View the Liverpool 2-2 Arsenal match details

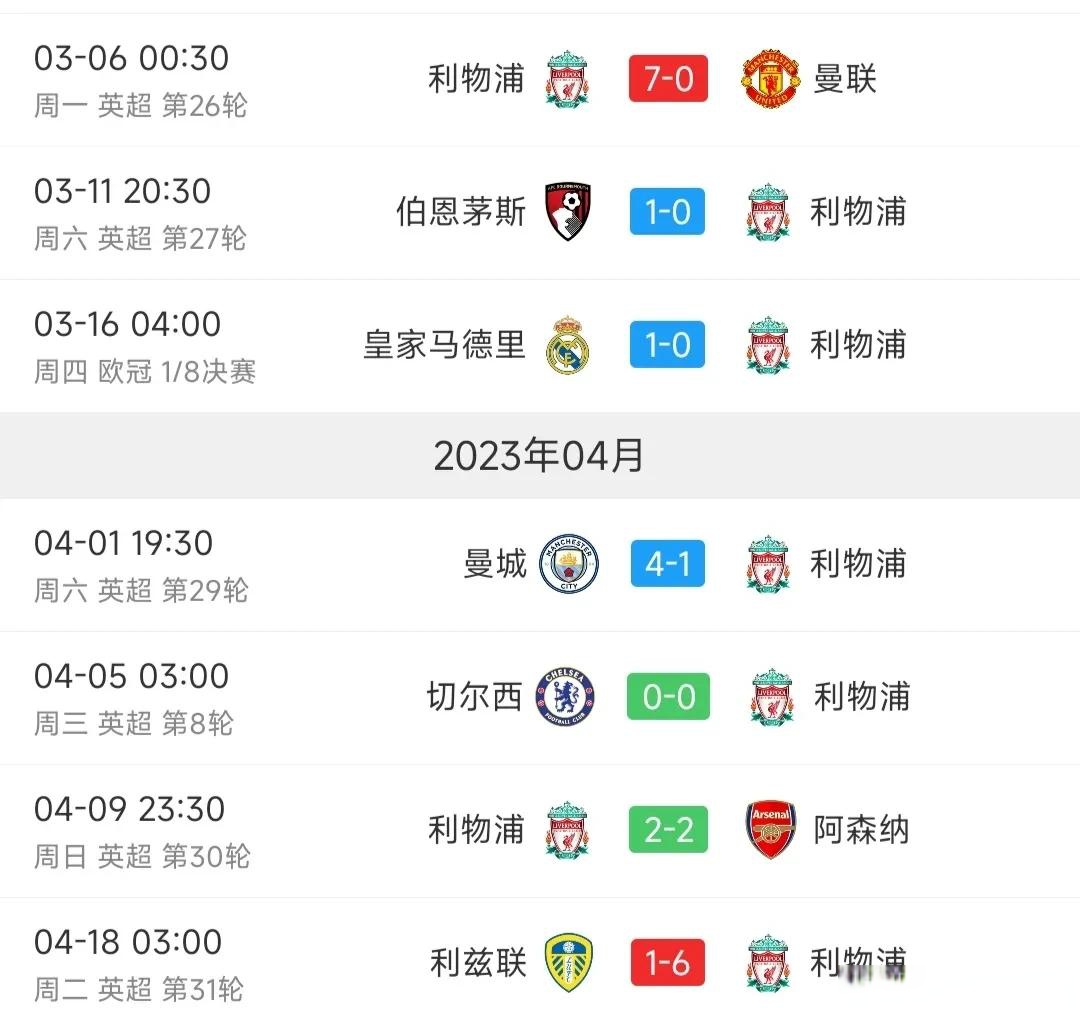point(668,830)
